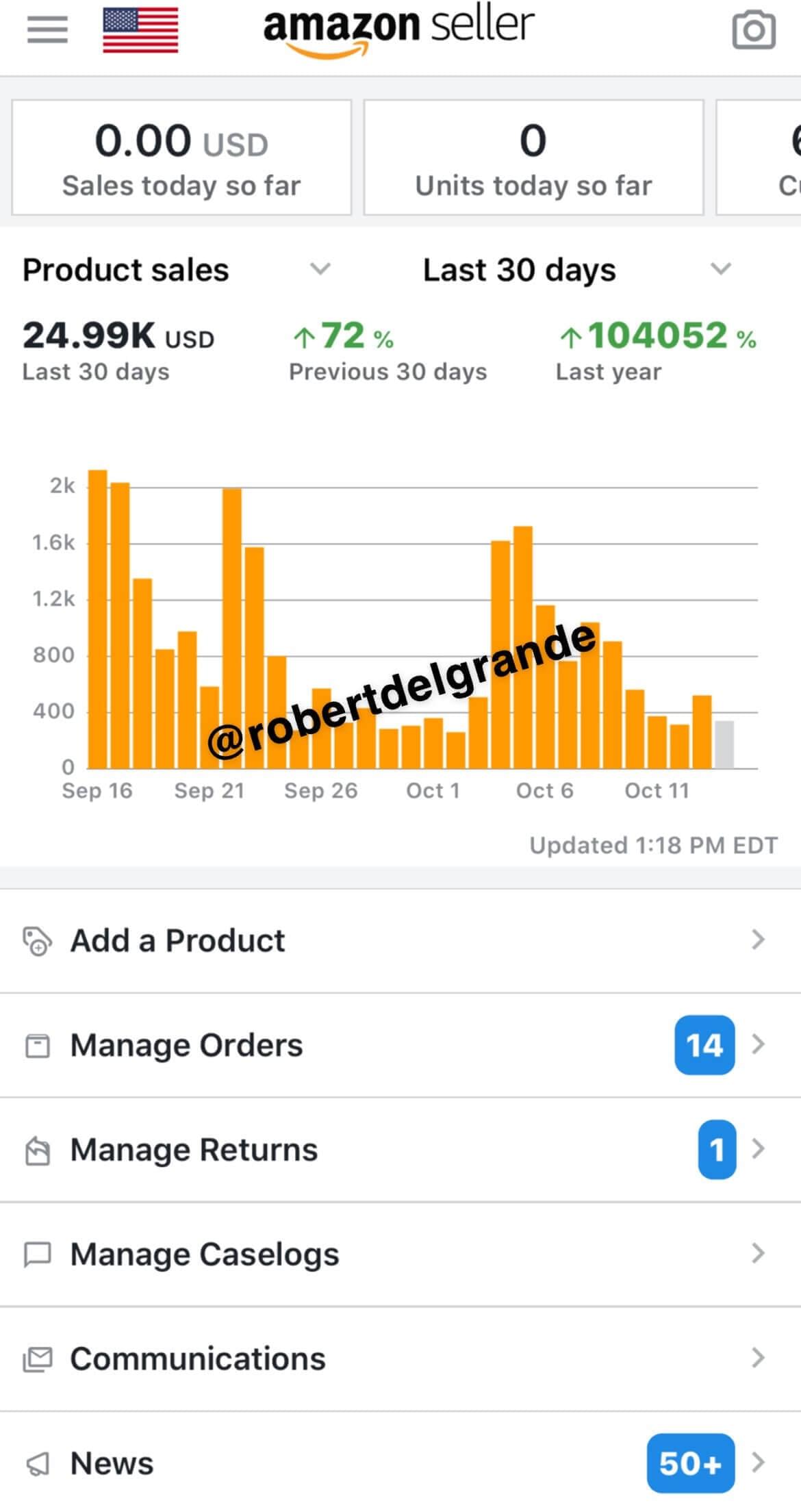Open the hamburger menu
The width and height of the screenshot is (801, 1512).
47,29
